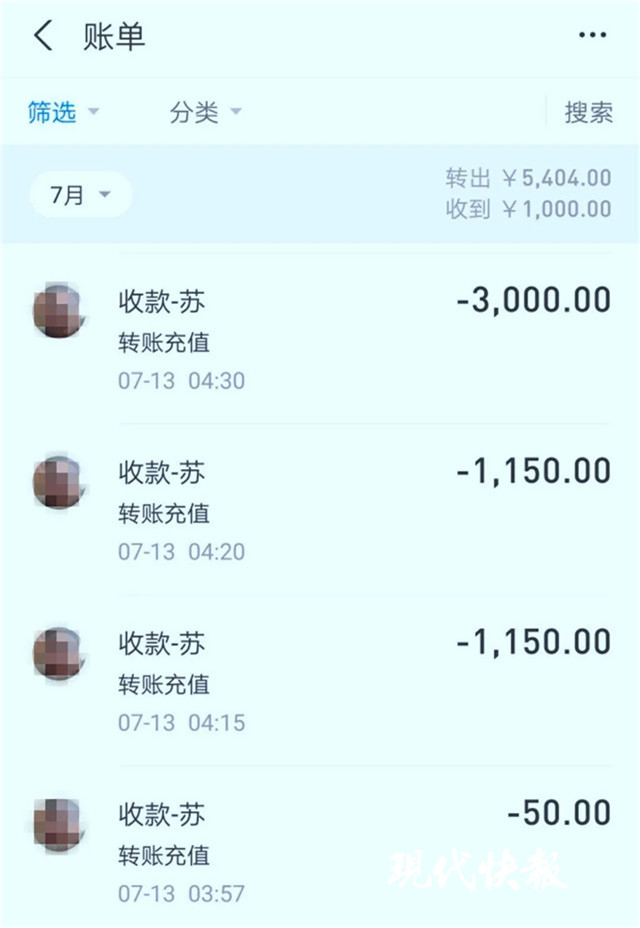The image size is (640, 928).
Task: Open the three-dot overflow menu
Action: tap(592, 37)
